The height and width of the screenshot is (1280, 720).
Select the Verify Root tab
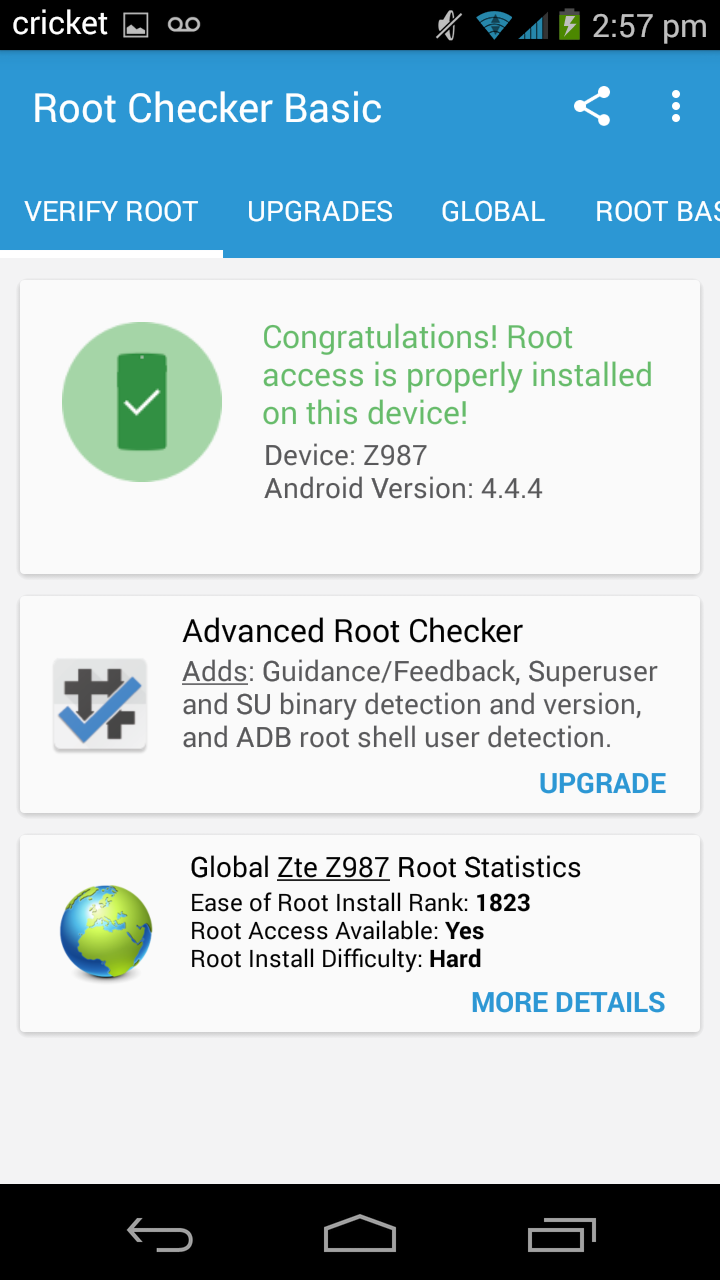coord(111,211)
